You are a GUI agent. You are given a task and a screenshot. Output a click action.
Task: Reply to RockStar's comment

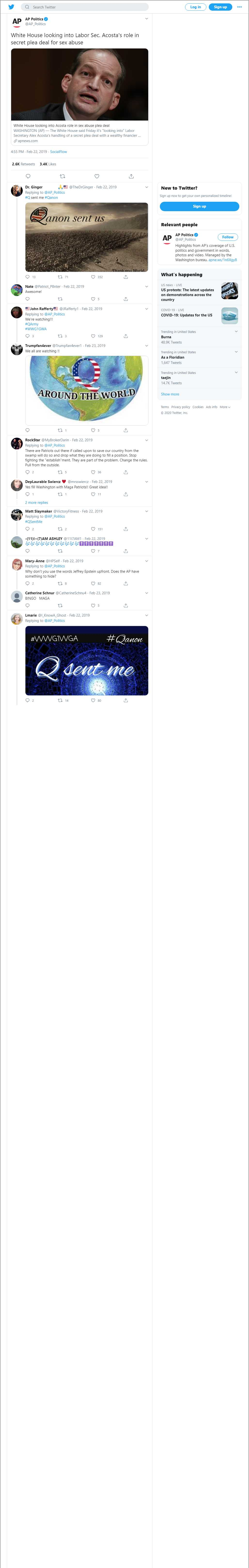[27, 472]
